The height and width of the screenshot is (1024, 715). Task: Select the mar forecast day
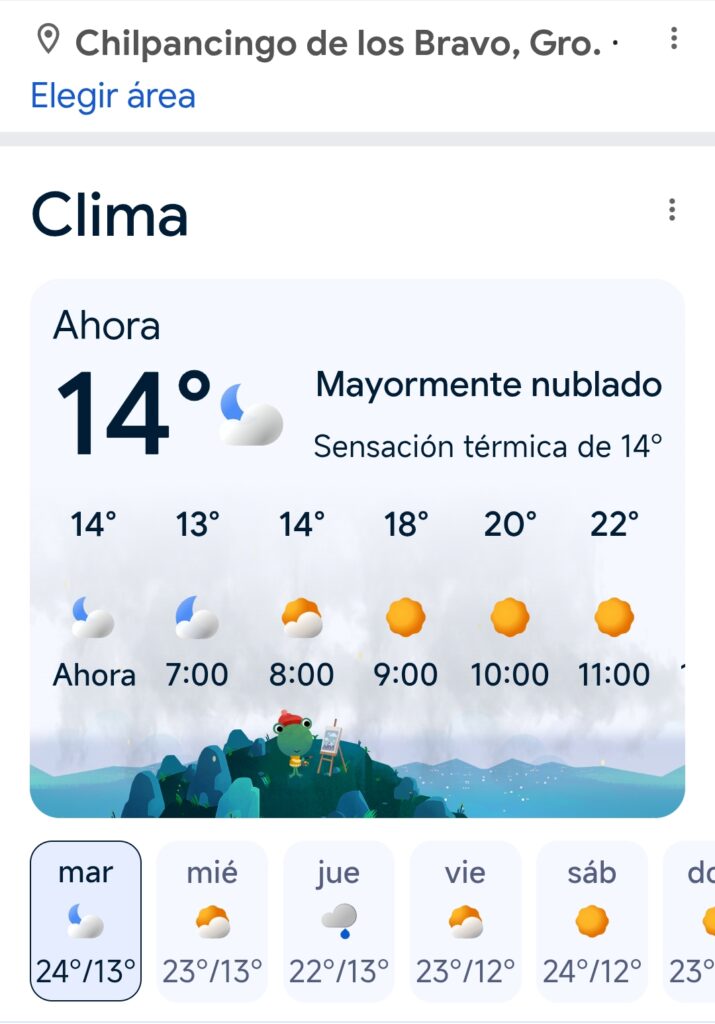(86, 920)
